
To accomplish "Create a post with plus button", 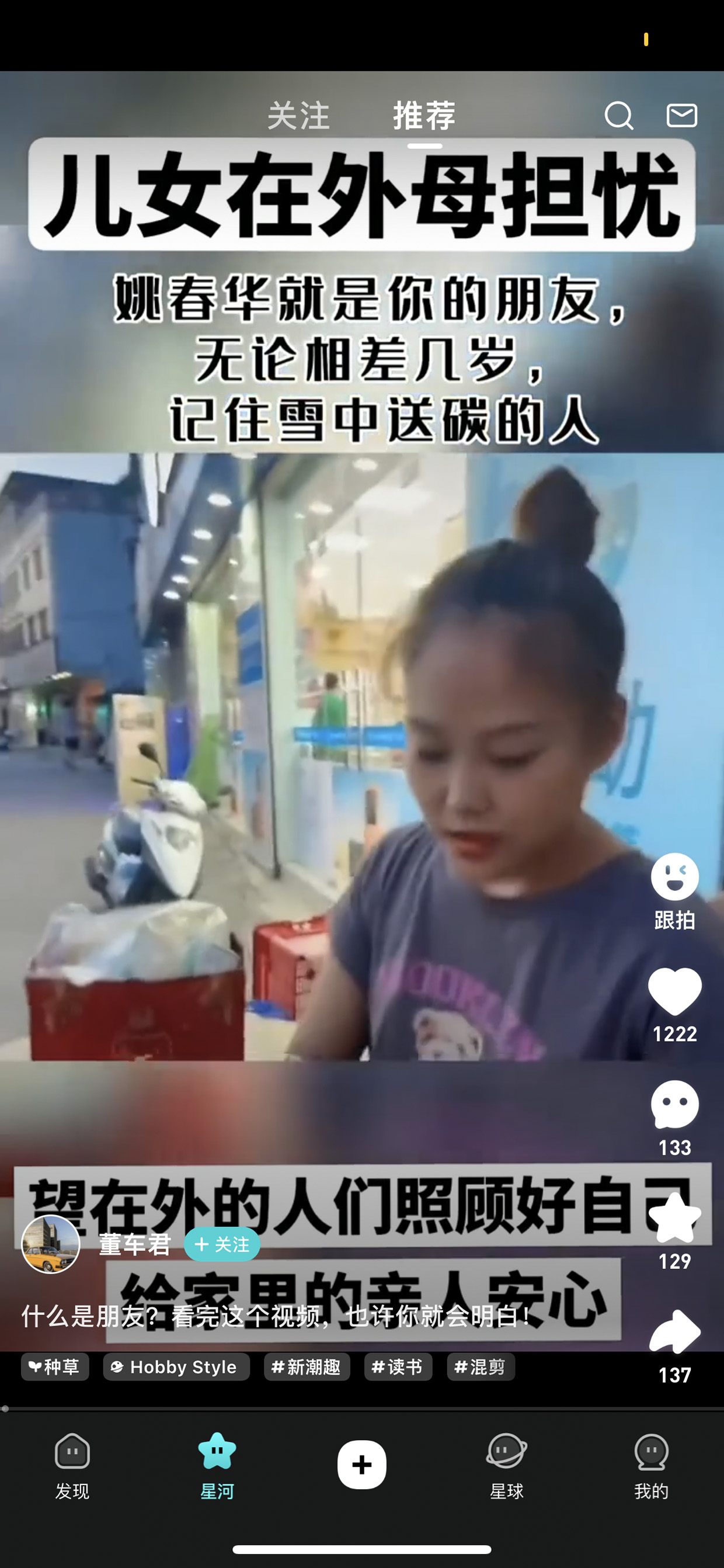I will [x=362, y=1465].
